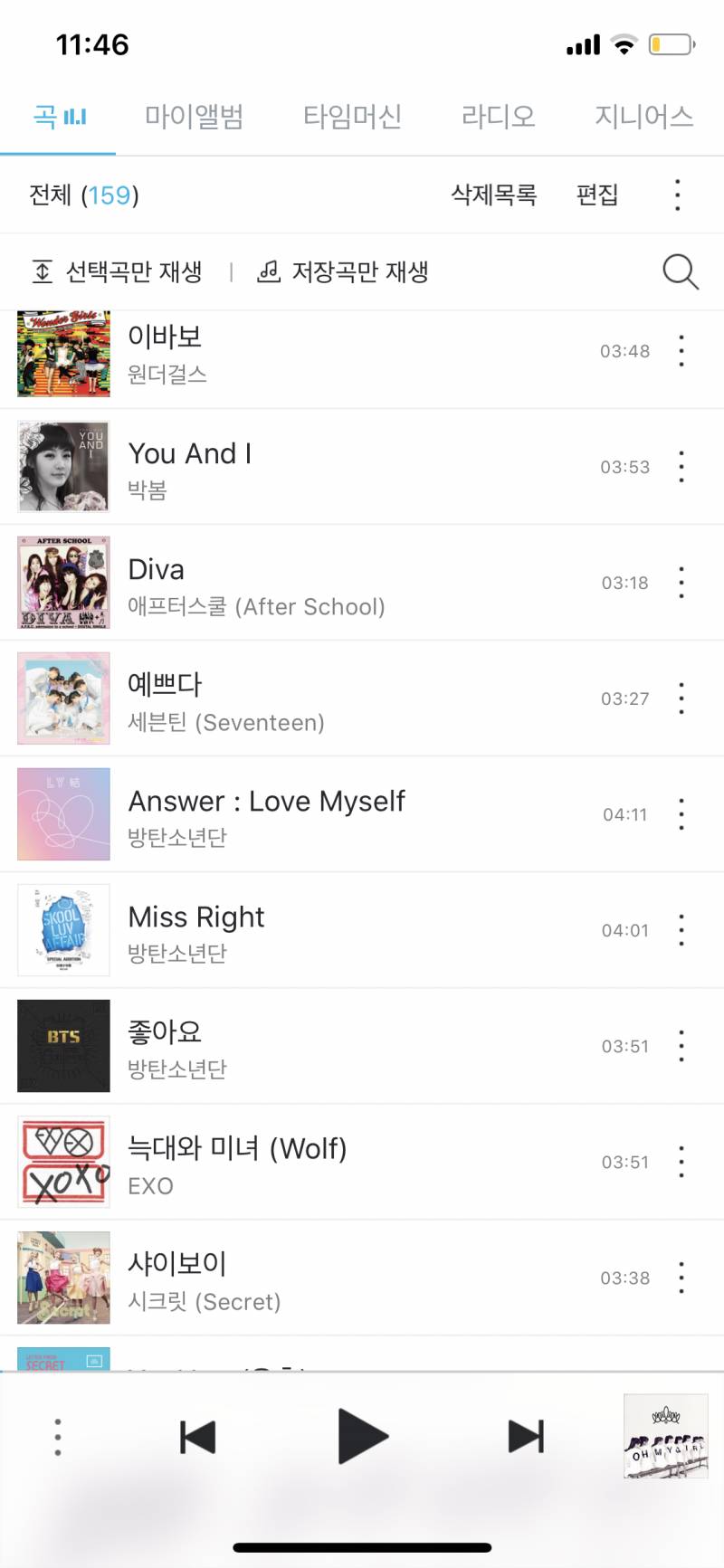This screenshot has width=724, height=1568.
Task: Tap 편집 to edit the playlist
Action: point(597,195)
